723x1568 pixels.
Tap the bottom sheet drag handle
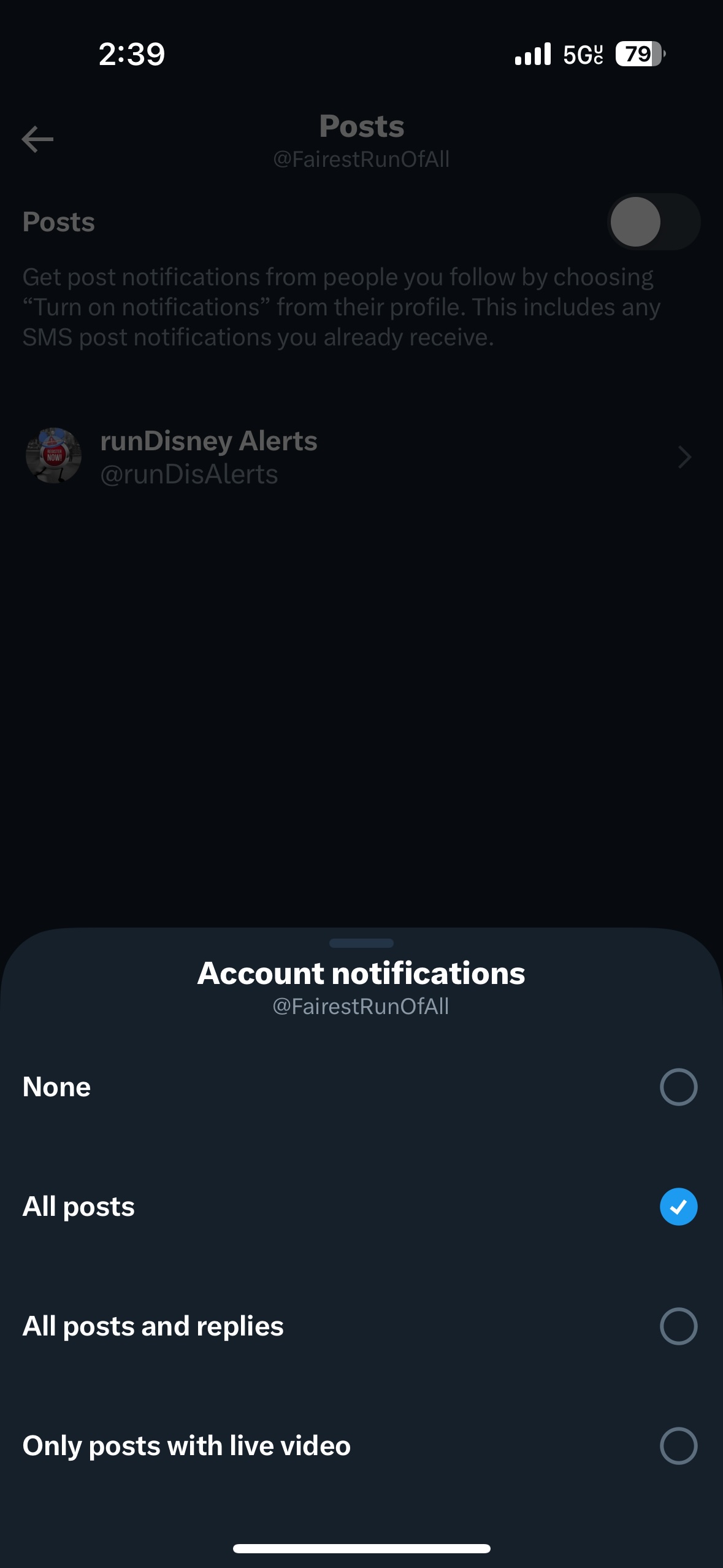tap(361, 943)
